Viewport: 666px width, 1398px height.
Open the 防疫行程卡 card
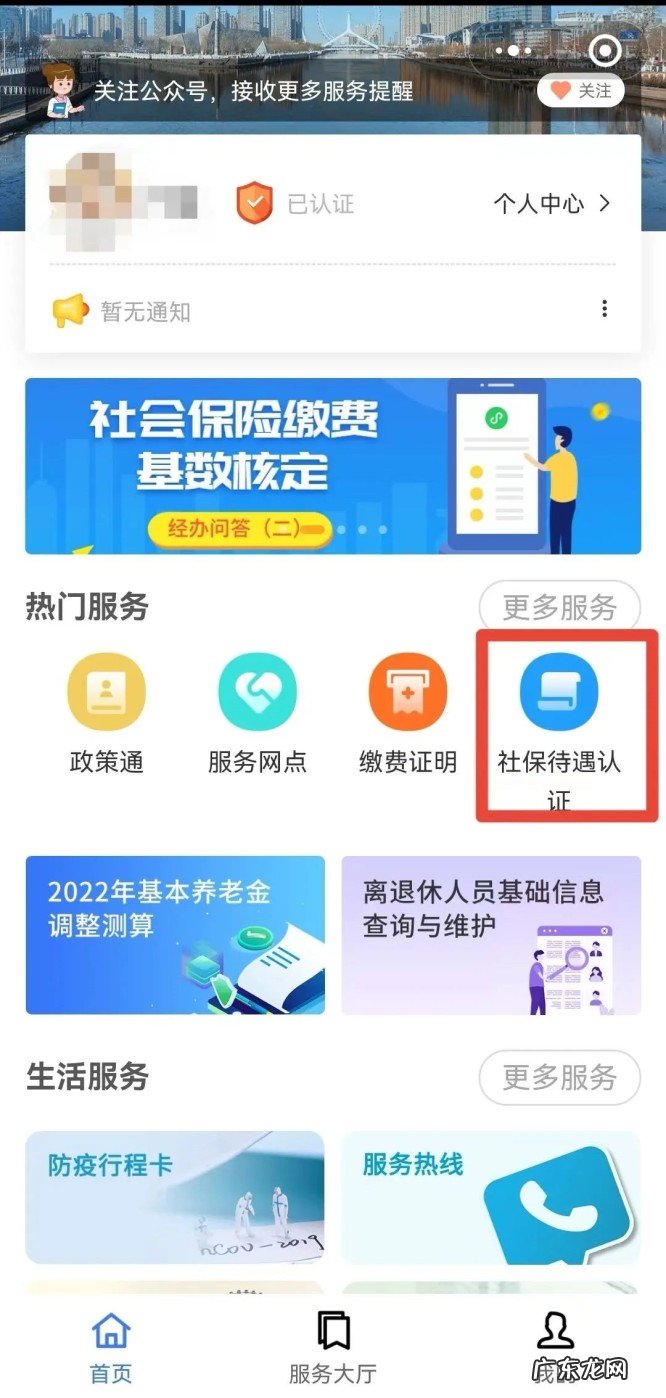pyautogui.click(x=175, y=1197)
